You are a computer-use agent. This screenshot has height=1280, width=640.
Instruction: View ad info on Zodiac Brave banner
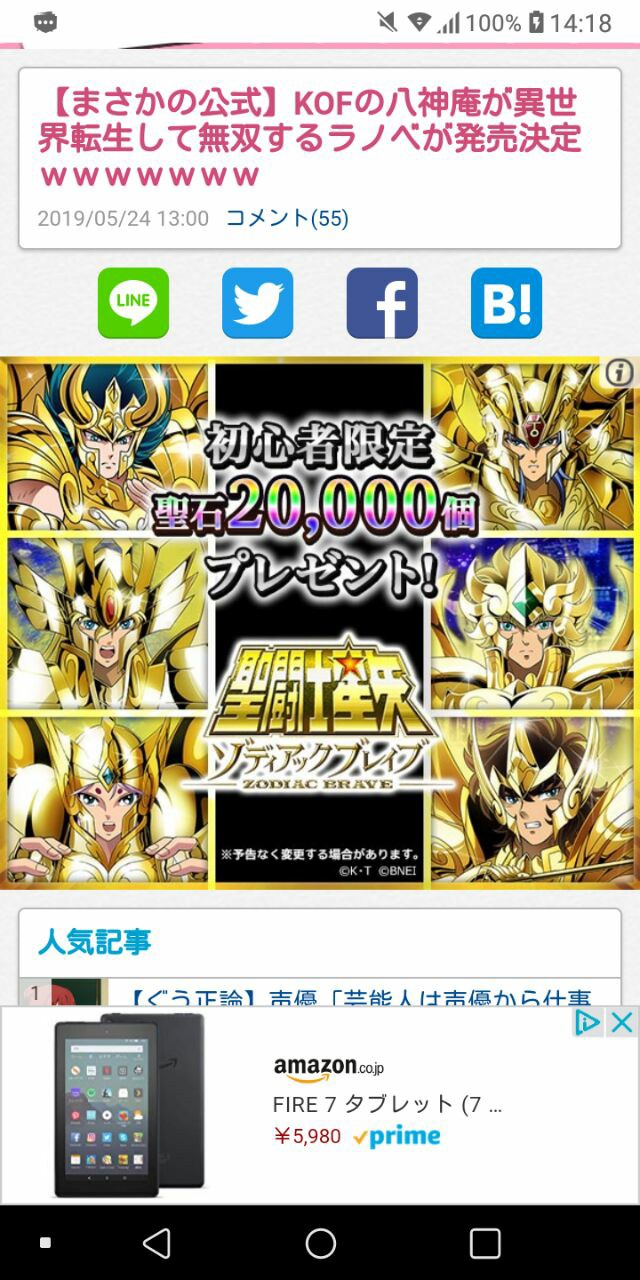pyautogui.click(x=620, y=373)
